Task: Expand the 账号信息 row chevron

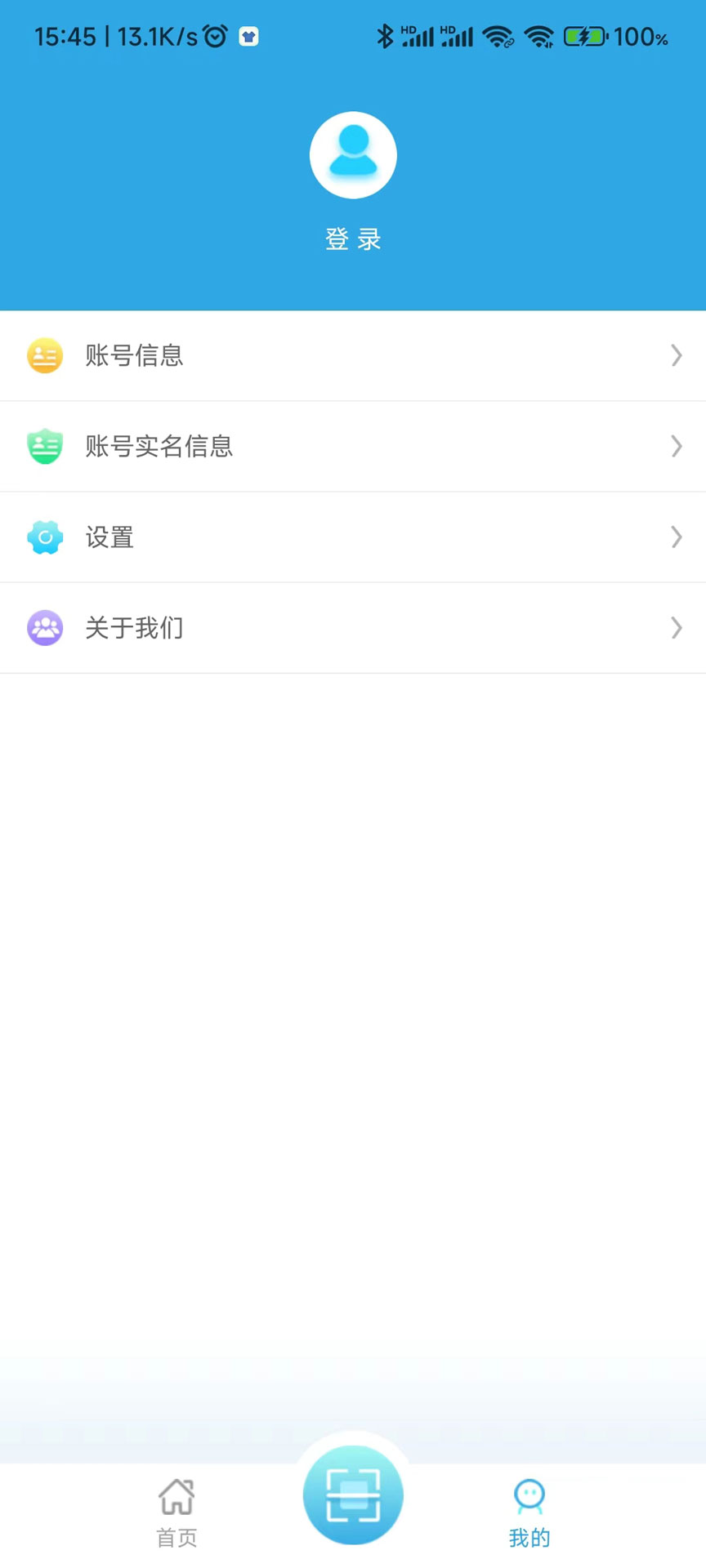Action: [x=677, y=355]
